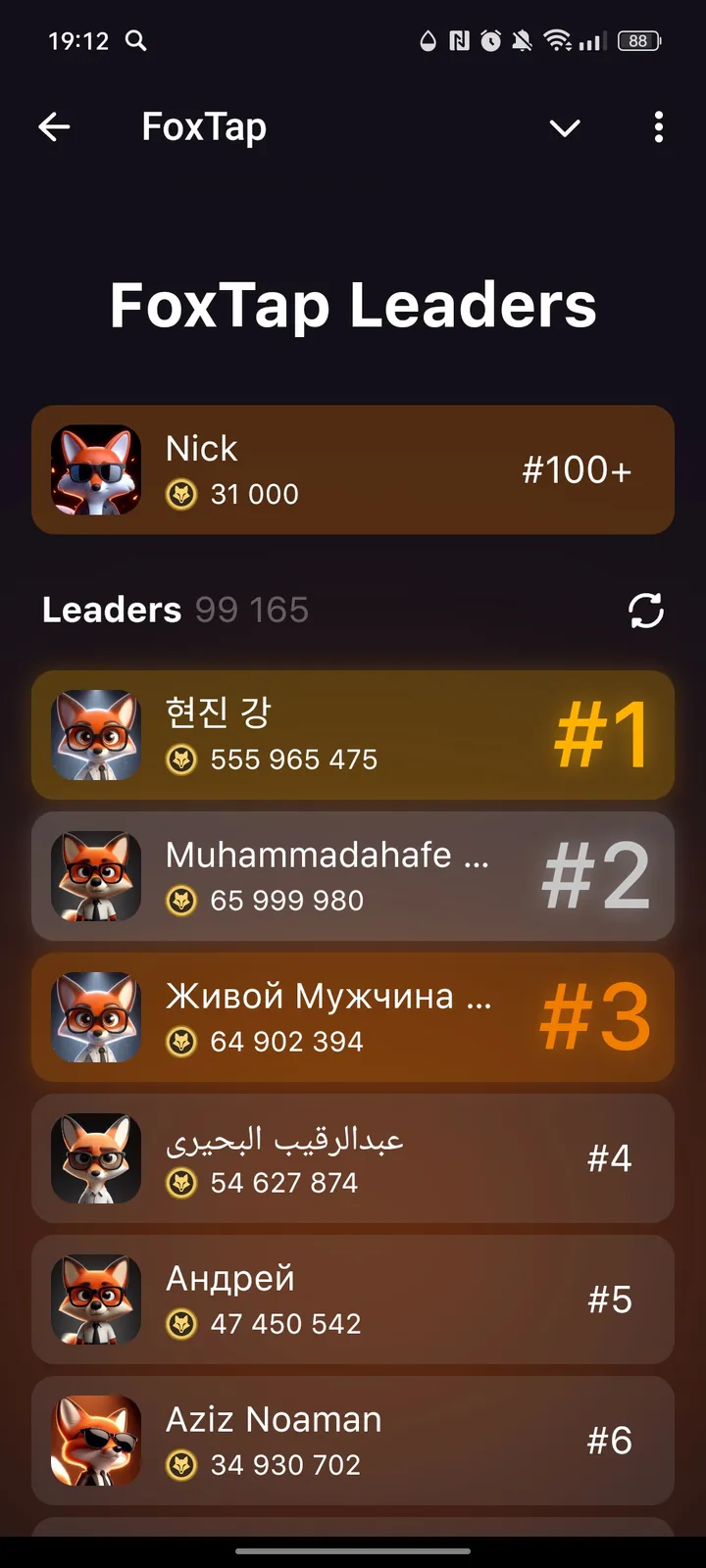Open the truncated name of rank #2 entry
This screenshot has width=706, height=1568.
tap(328, 857)
